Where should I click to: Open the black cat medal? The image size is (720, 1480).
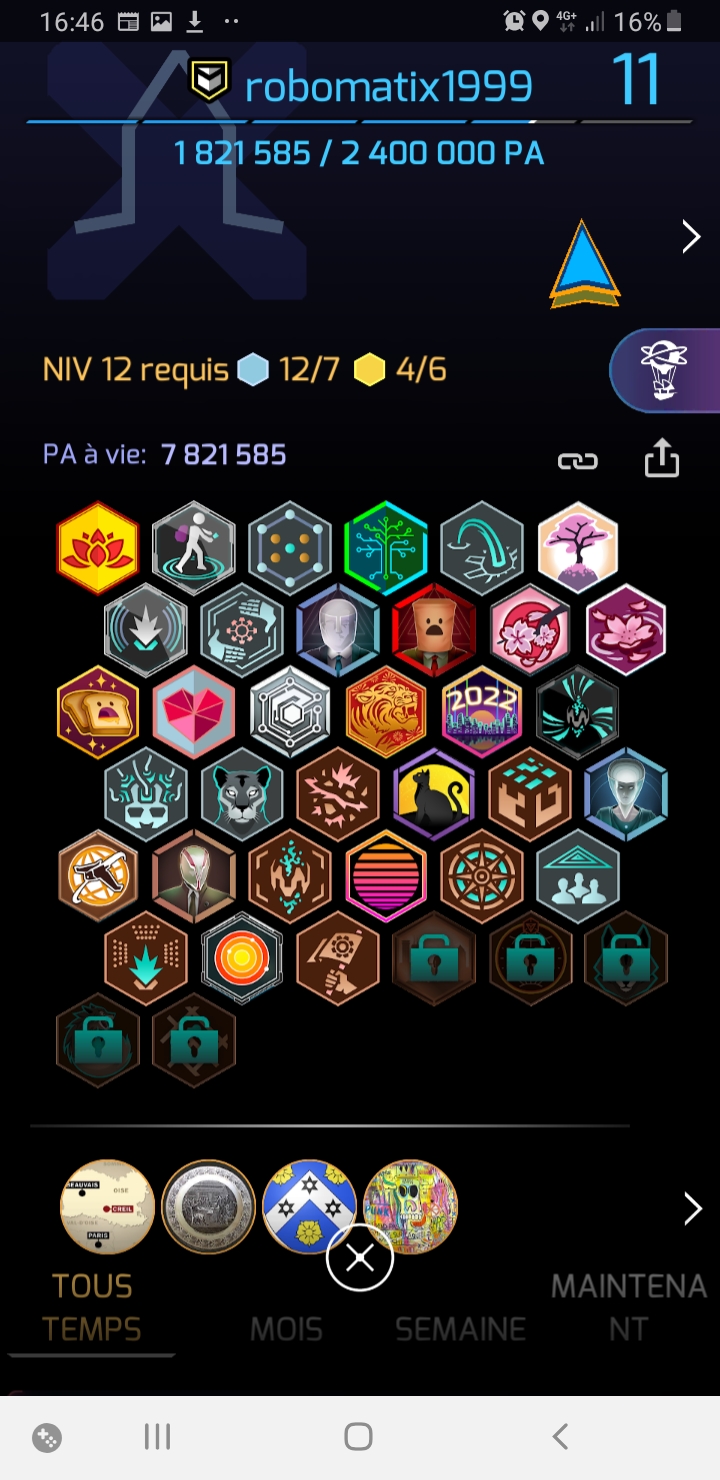[x=434, y=794]
